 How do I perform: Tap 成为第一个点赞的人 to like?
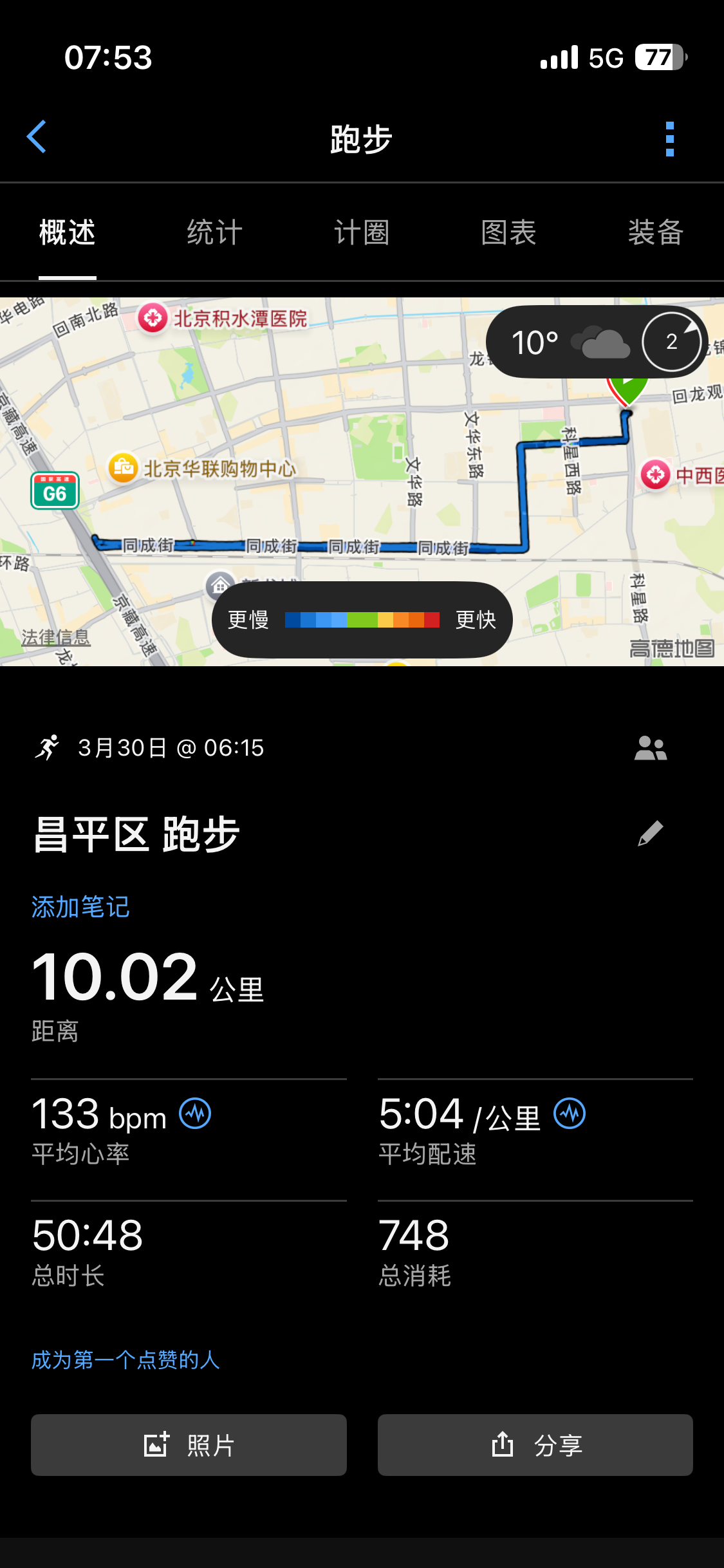(126, 1360)
